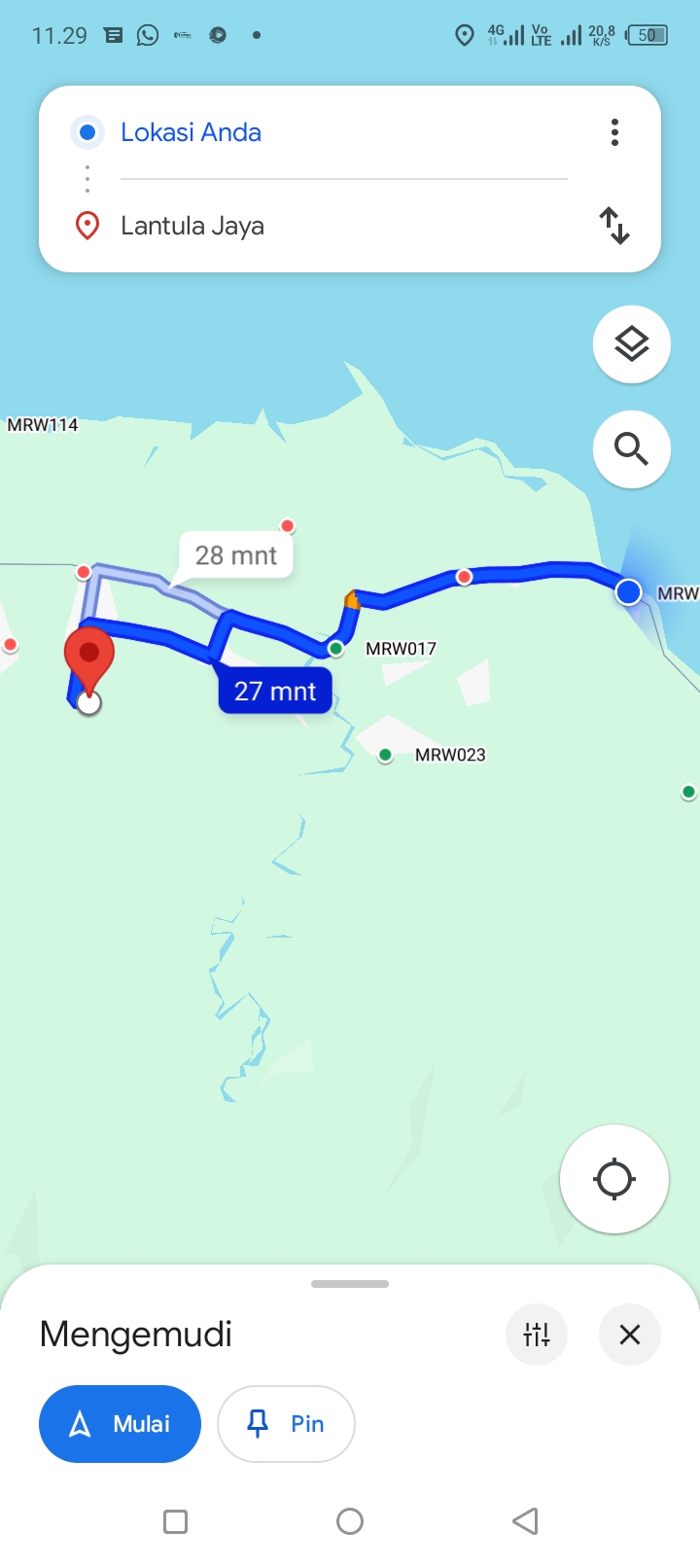Viewport: 700px width, 1568px height.
Task: Swap start and destination points
Action: (614, 226)
